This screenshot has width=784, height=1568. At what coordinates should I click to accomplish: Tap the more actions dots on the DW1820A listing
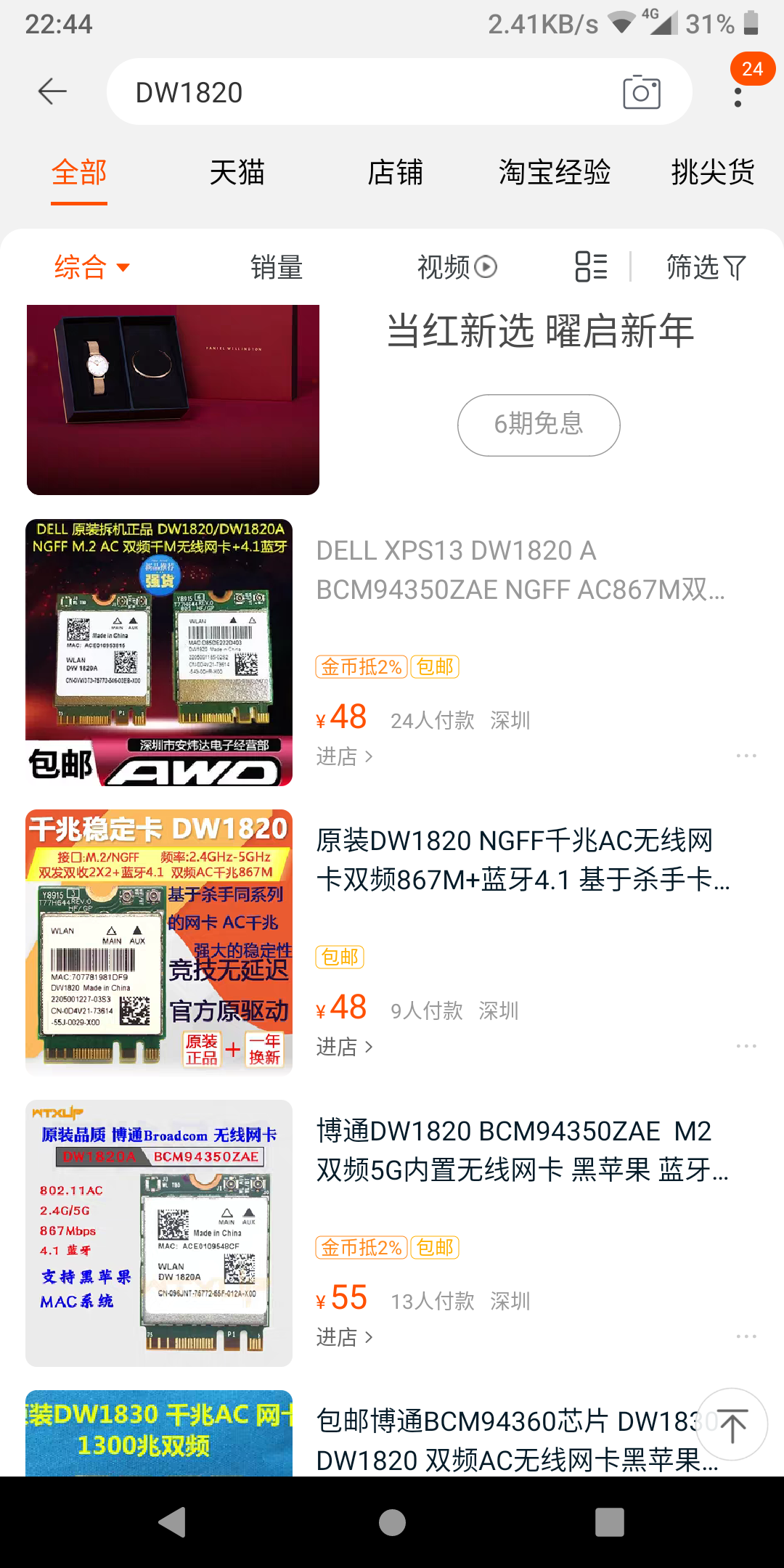point(746,755)
